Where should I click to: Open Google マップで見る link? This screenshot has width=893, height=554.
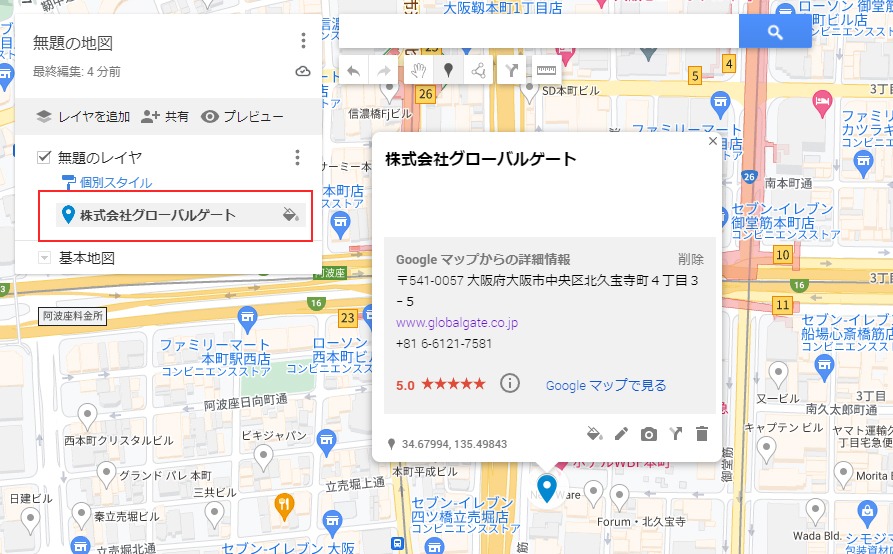(605, 385)
